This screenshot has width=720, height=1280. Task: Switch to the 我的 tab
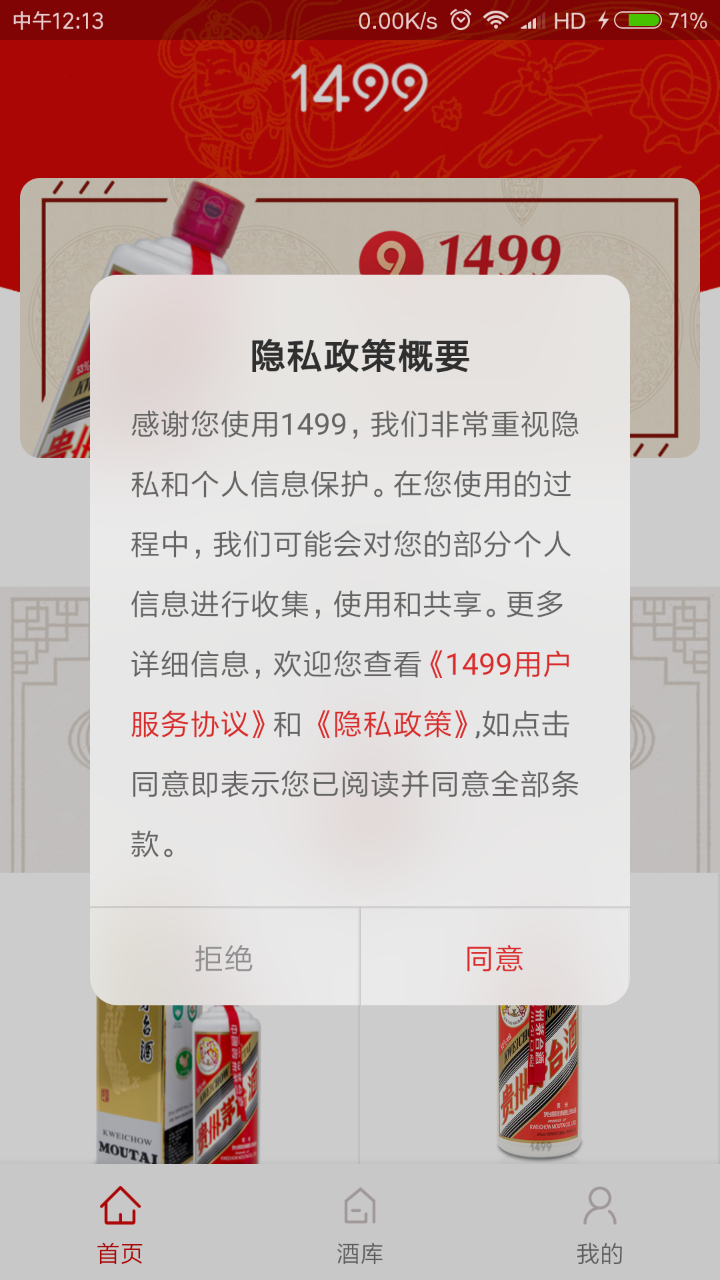[599, 1225]
